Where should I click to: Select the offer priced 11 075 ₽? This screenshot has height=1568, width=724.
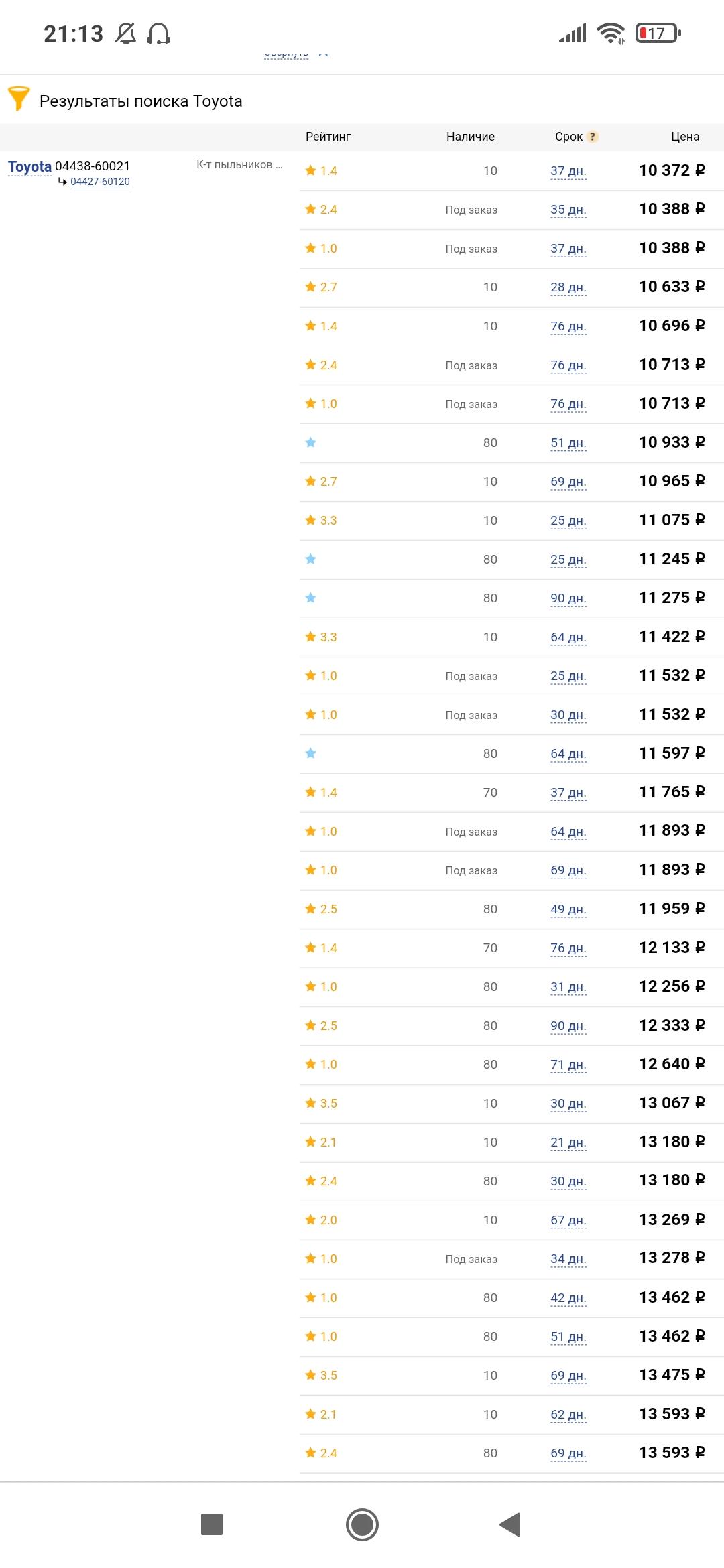point(671,520)
